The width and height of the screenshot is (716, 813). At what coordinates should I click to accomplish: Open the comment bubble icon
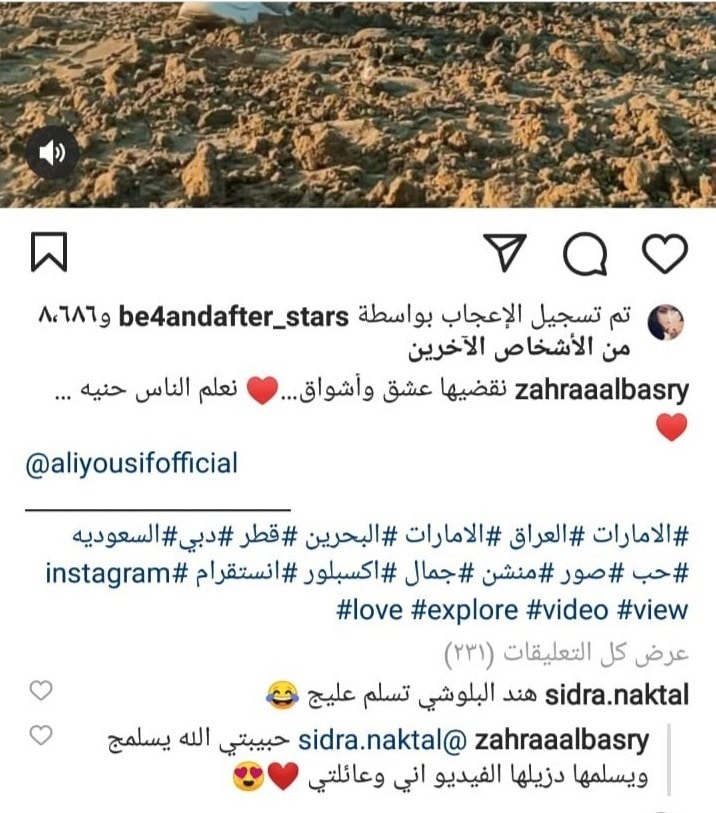[x=585, y=254]
